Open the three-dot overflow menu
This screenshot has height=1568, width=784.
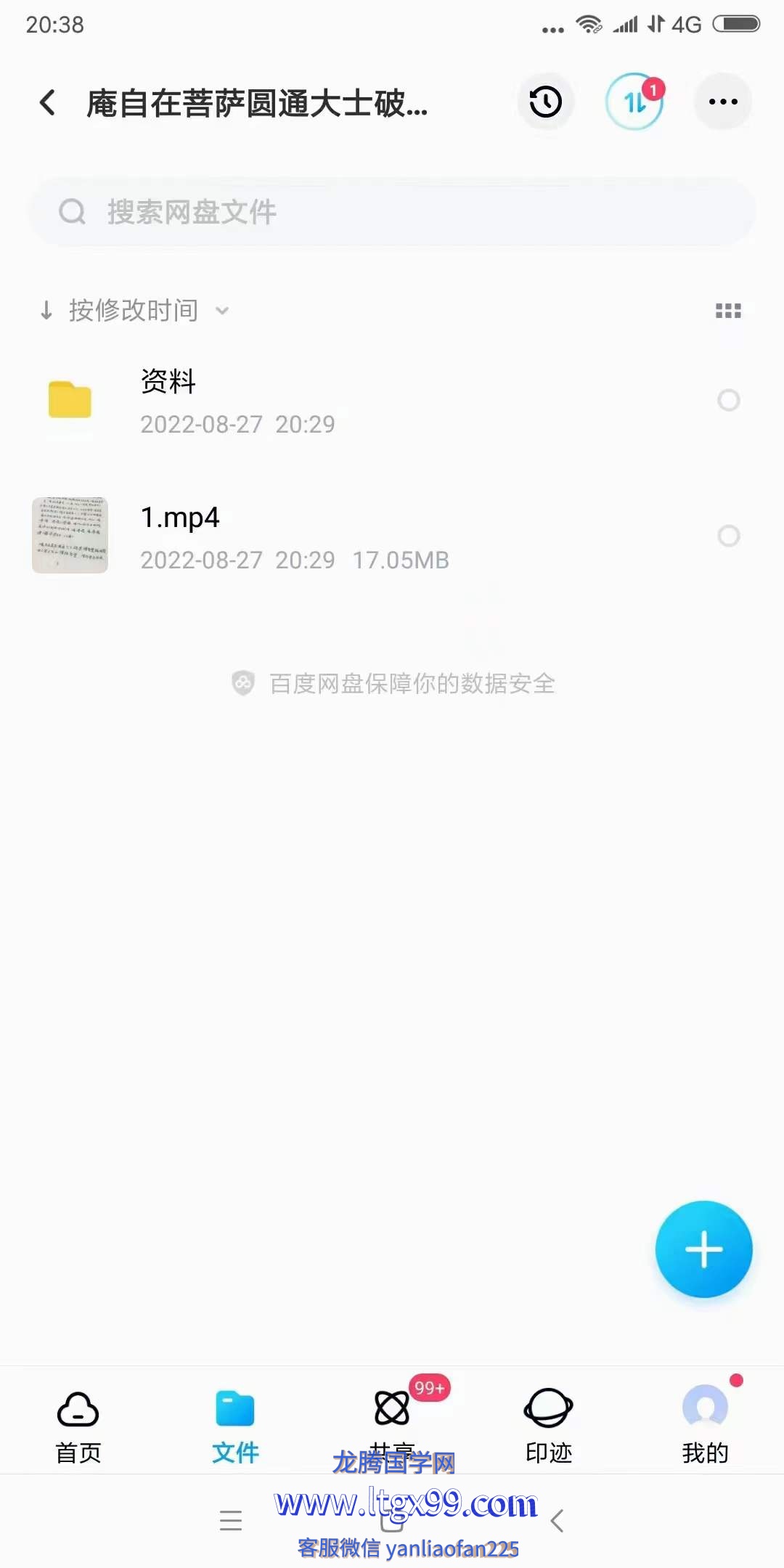point(723,102)
